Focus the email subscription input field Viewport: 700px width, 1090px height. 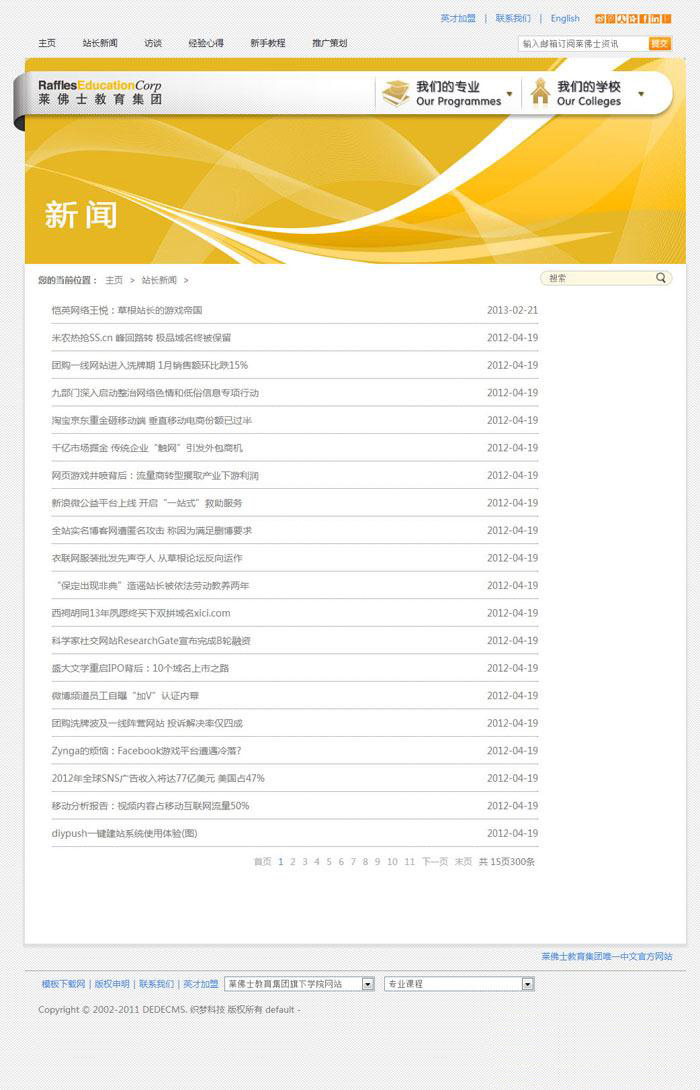click(582, 44)
